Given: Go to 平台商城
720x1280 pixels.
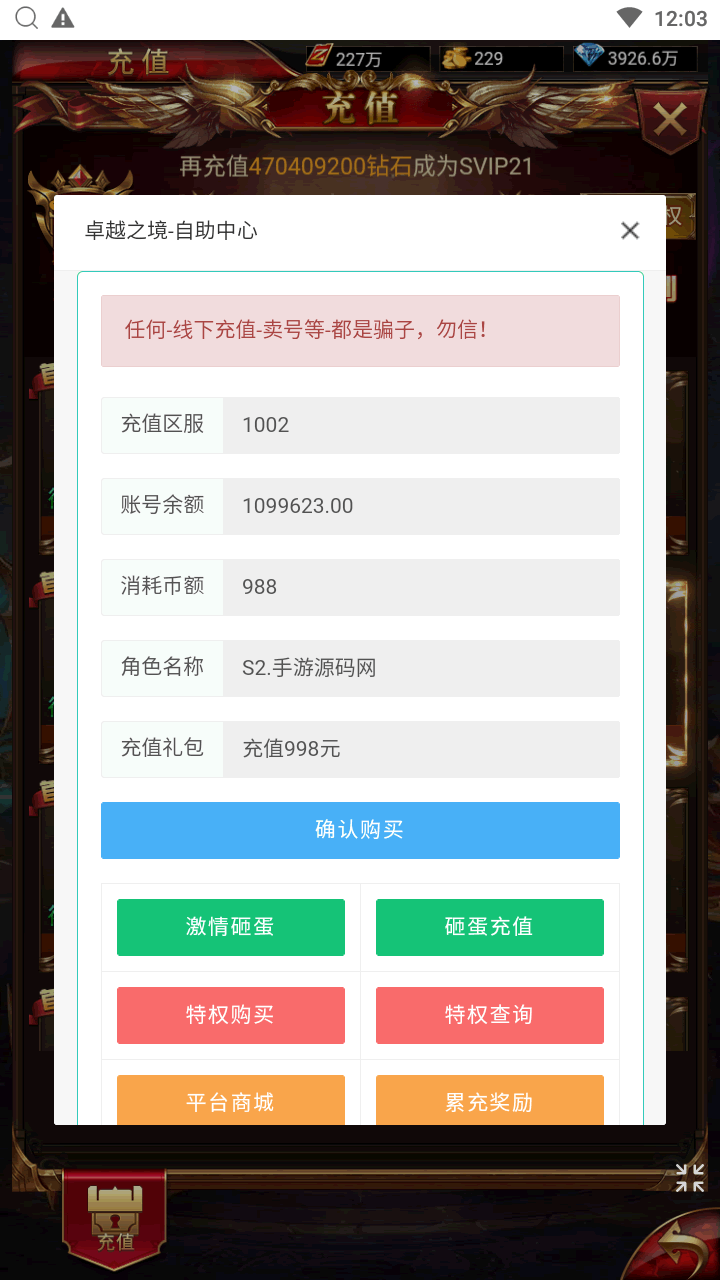Looking at the screenshot, I should 231,1101.
